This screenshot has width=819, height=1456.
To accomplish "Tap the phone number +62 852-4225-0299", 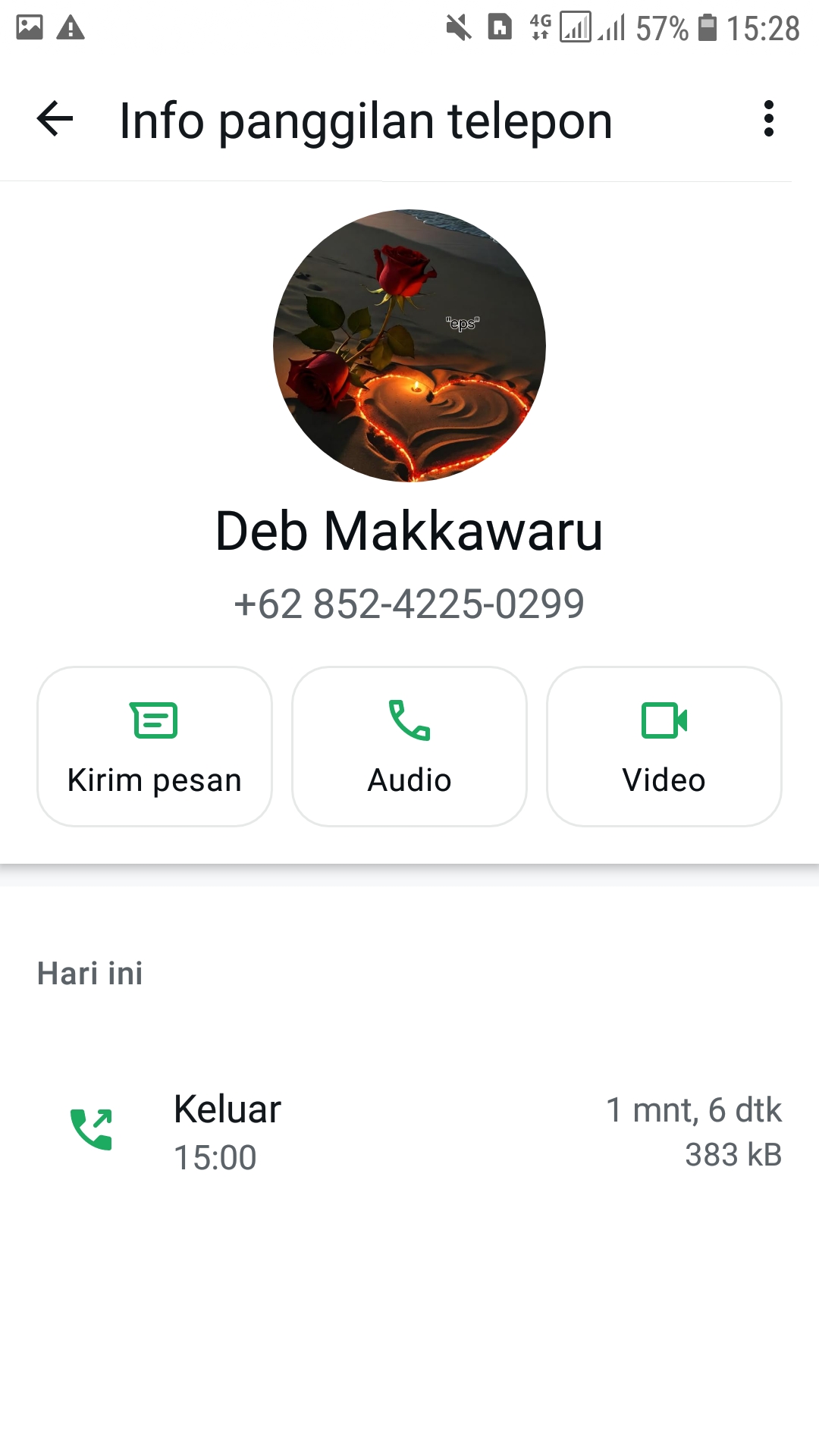I will click(x=409, y=603).
